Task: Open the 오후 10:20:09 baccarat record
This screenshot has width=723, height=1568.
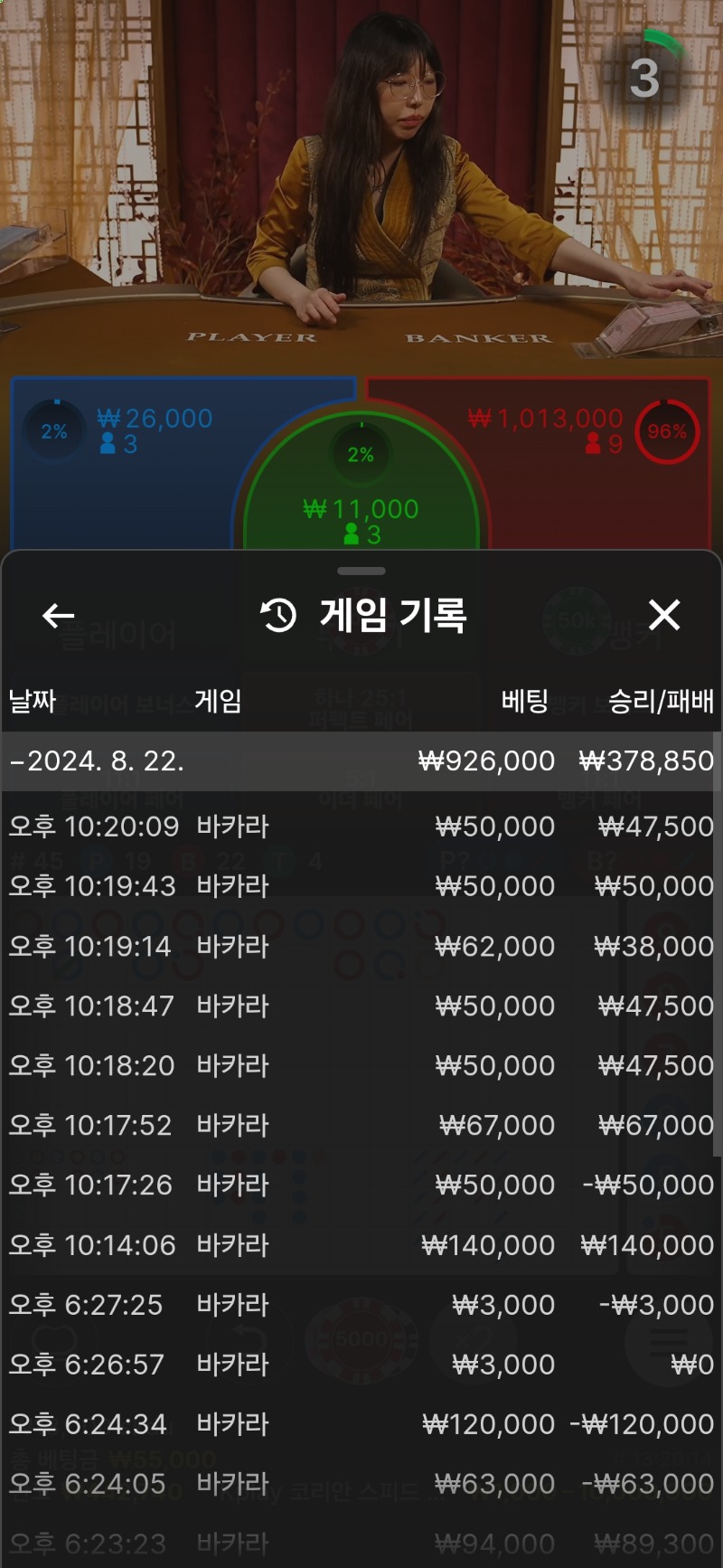Action: click(360, 827)
